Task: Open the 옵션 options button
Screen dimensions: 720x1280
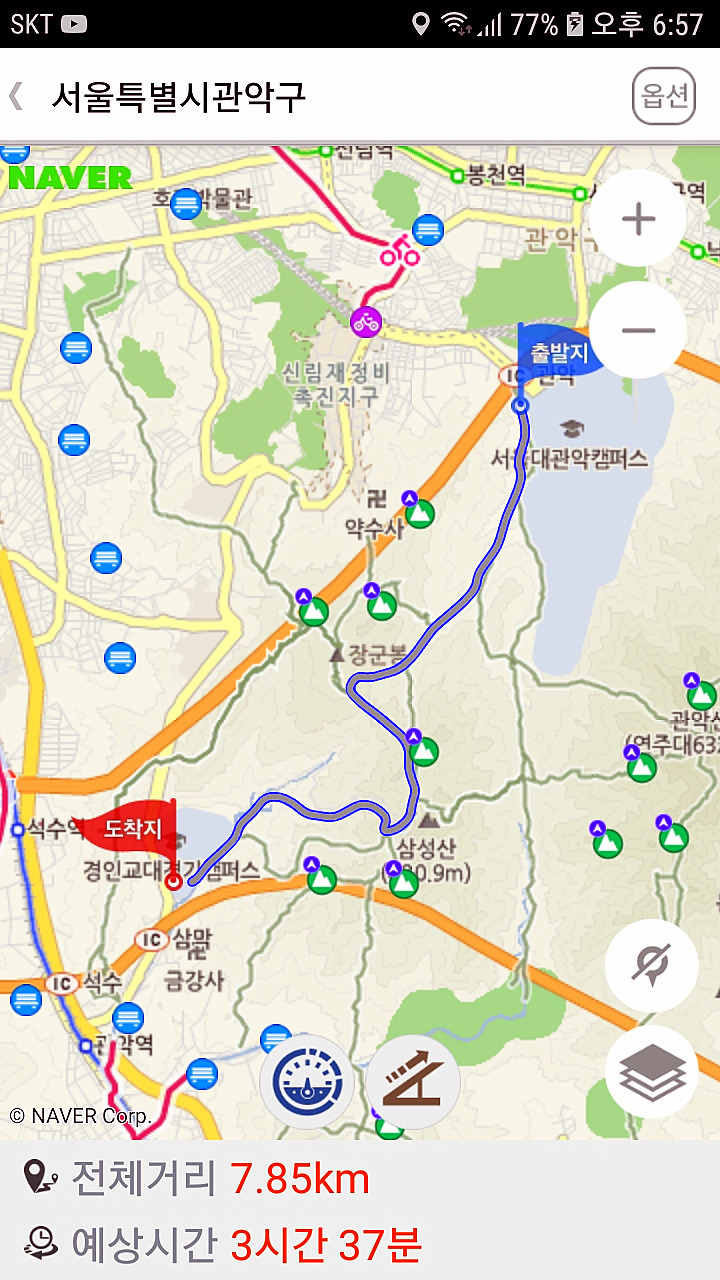Action: (663, 96)
